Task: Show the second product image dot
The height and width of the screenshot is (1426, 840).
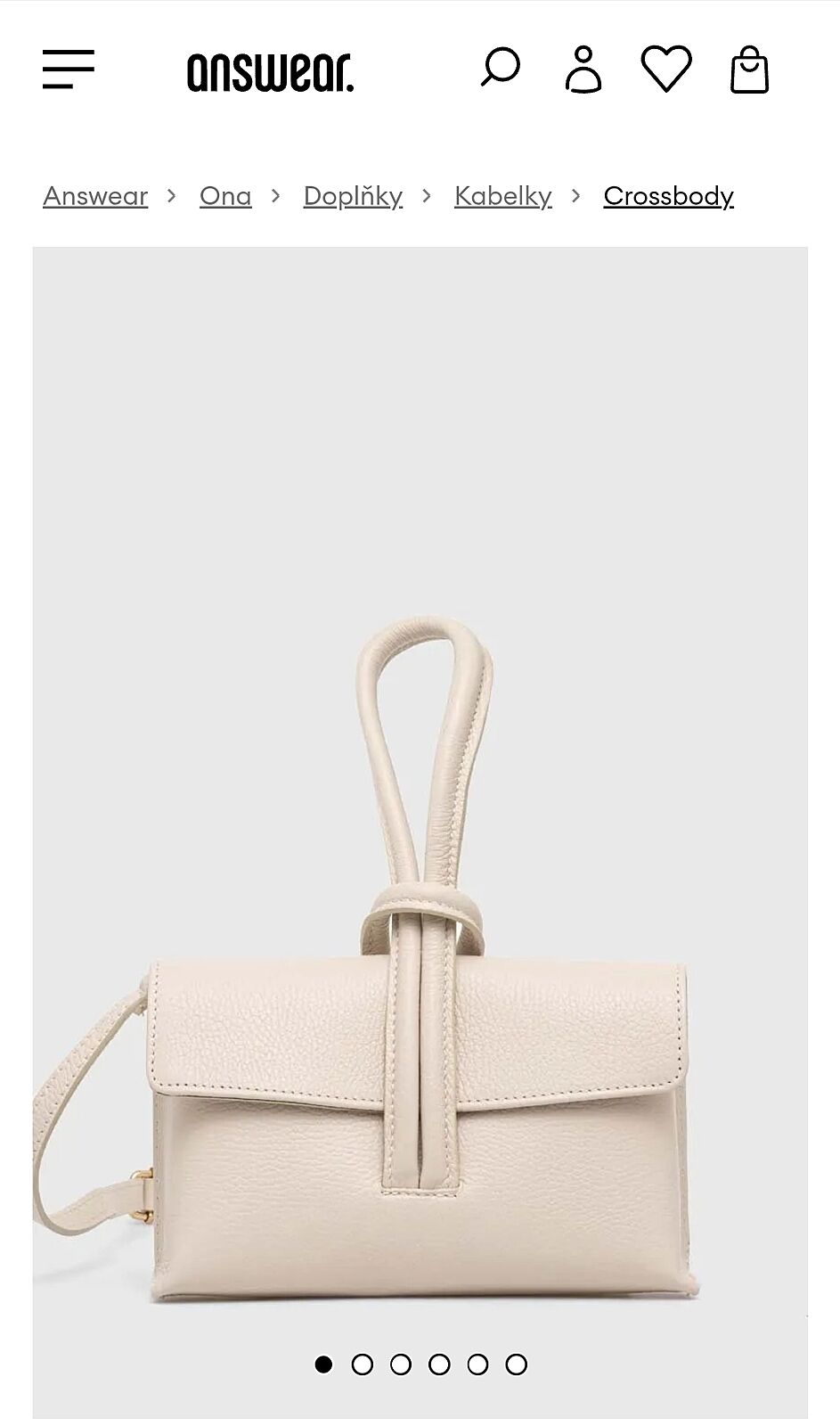Action: tap(363, 1365)
